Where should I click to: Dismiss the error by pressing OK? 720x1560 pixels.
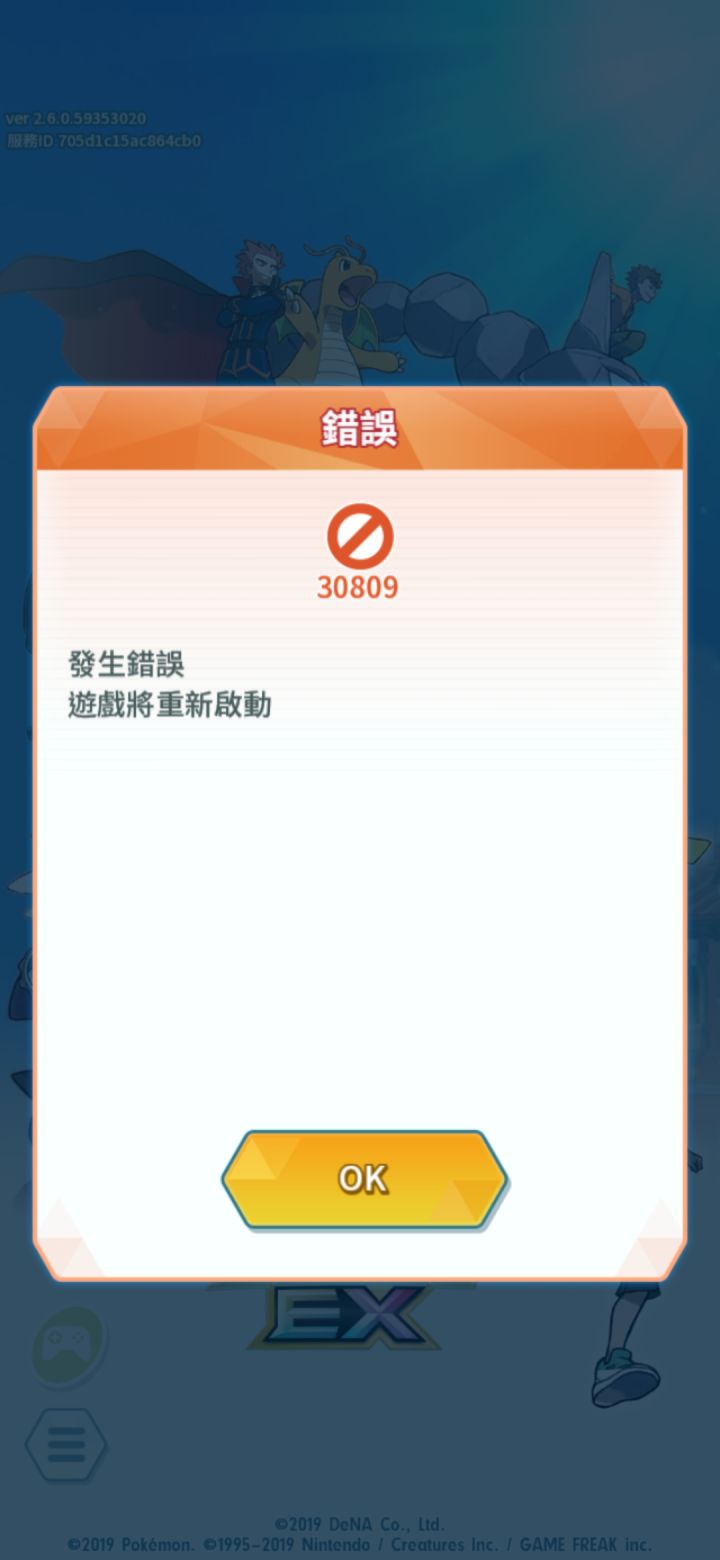(x=363, y=1178)
